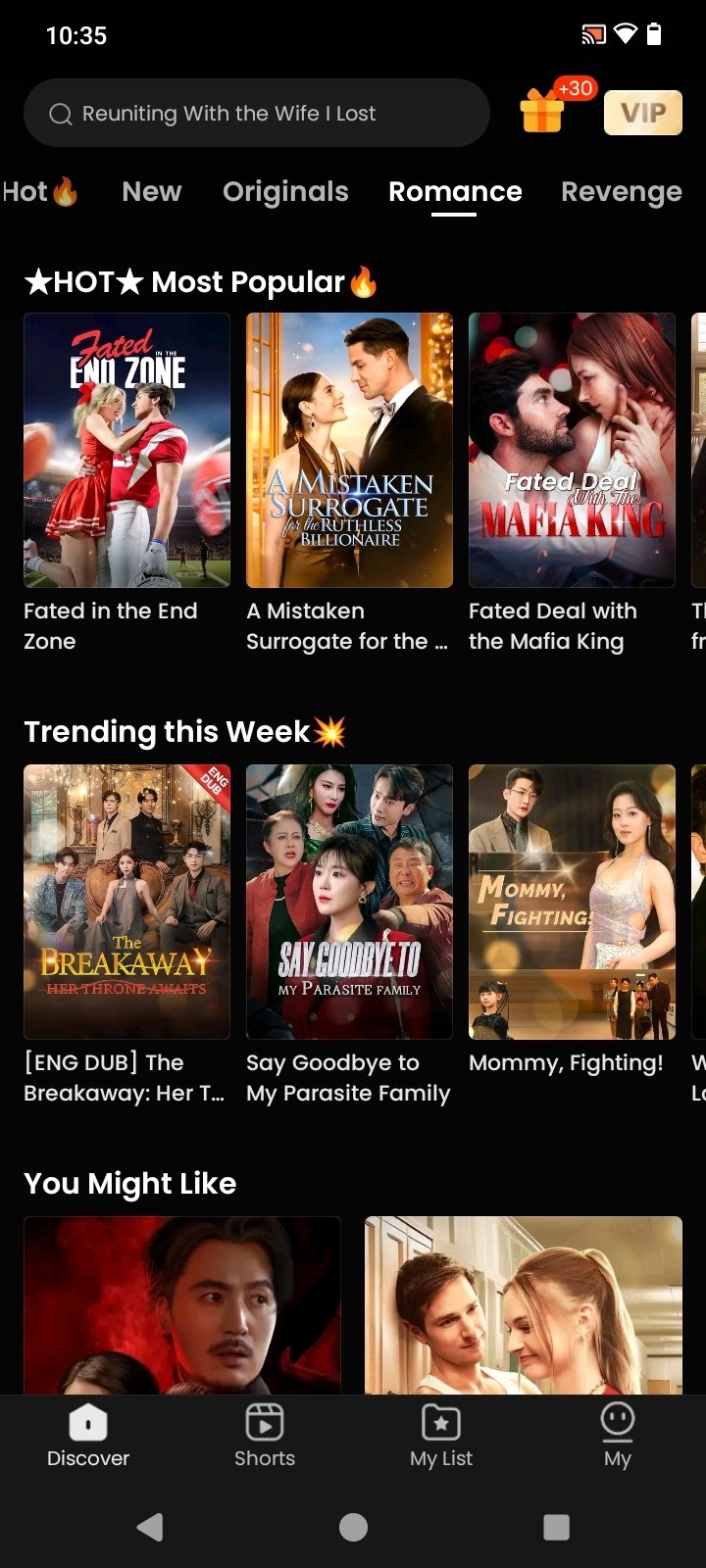
Task: Go to the Shorts tab
Action: pos(265,1436)
